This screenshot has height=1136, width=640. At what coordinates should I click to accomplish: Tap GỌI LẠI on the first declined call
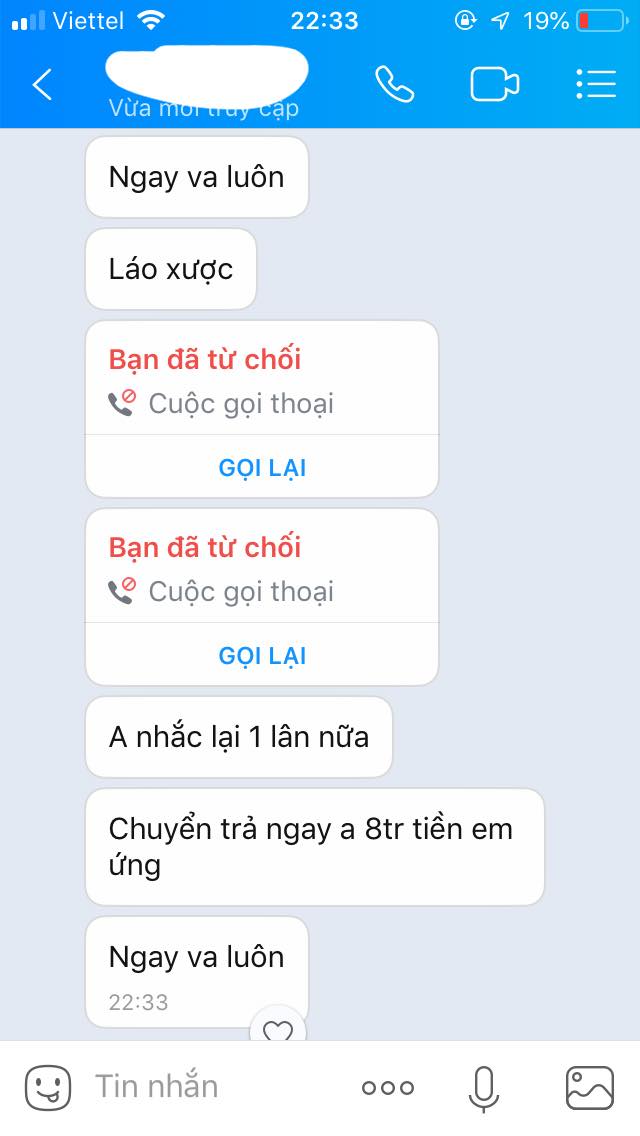coord(262,467)
